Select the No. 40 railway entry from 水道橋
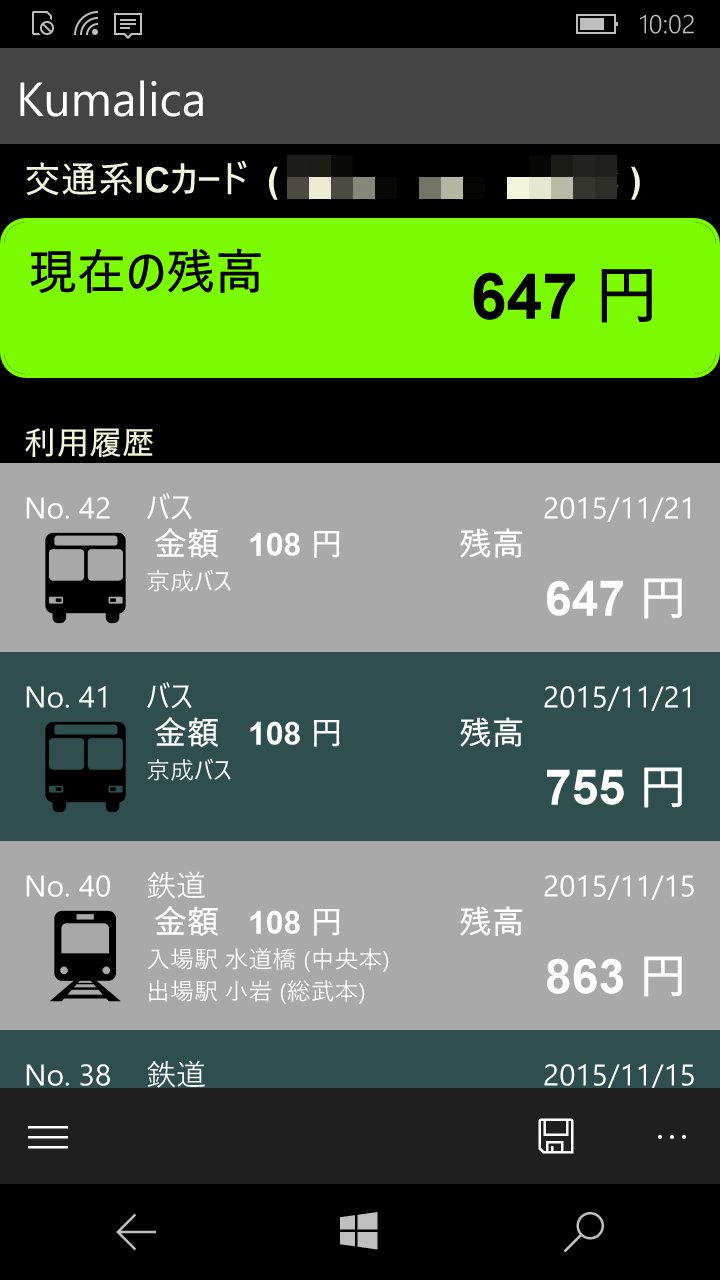The height and width of the screenshot is (1280, 720). coord(360,936)
